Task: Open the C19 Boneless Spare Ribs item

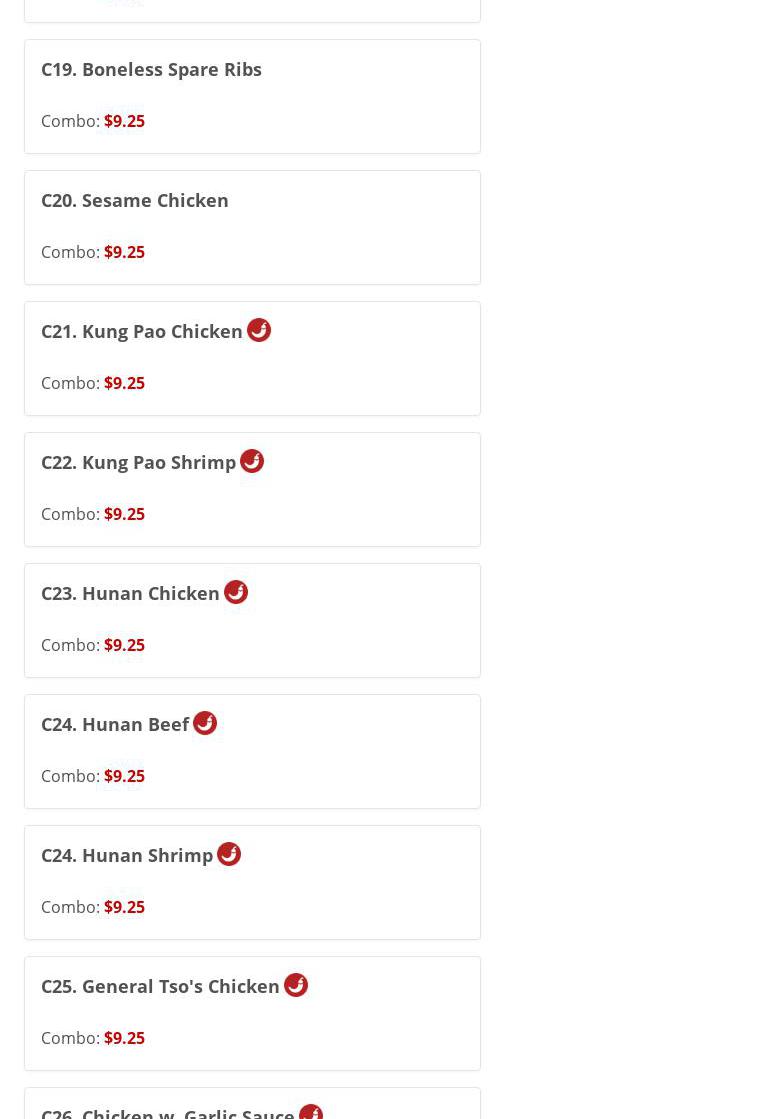Action: tap(252, 96)
